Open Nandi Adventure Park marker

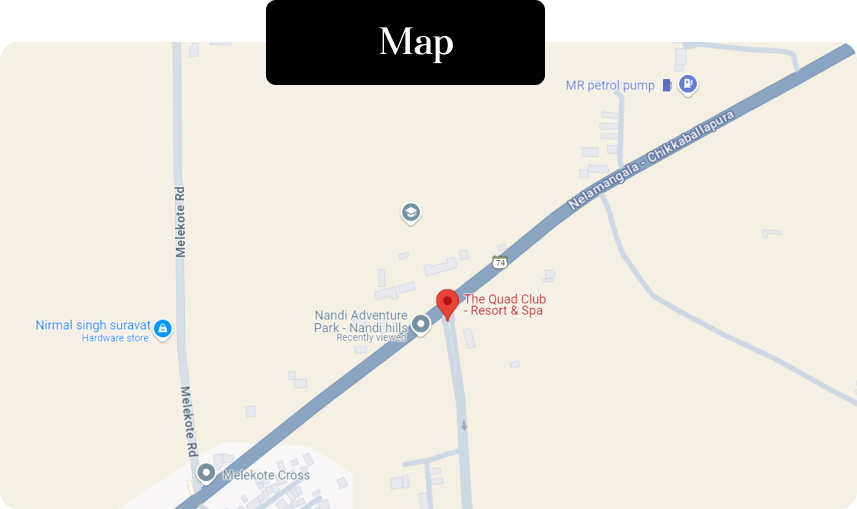coord(421,324)
